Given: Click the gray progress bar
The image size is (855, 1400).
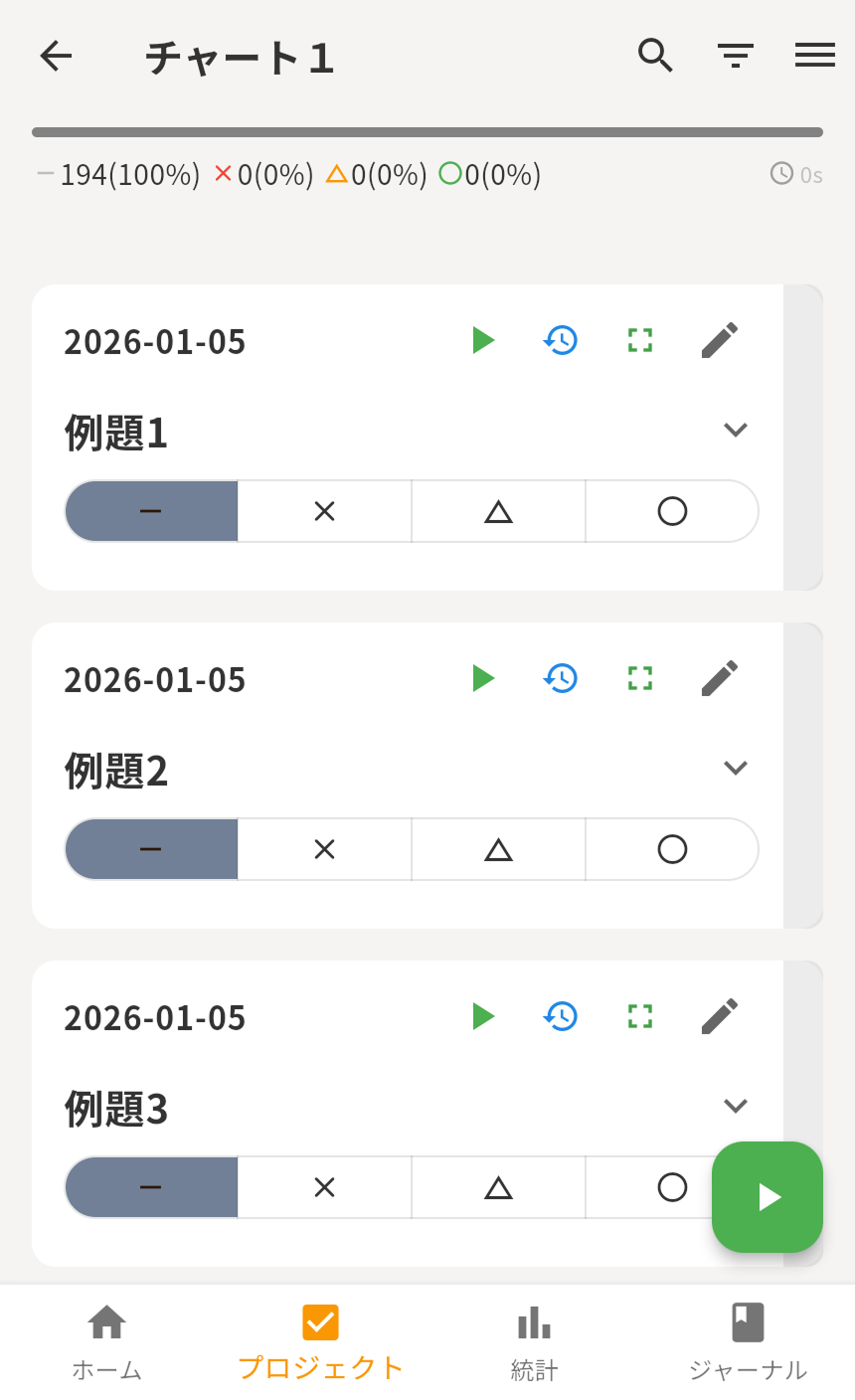Looking at the screenshot, I should click(x=427, y=130).
